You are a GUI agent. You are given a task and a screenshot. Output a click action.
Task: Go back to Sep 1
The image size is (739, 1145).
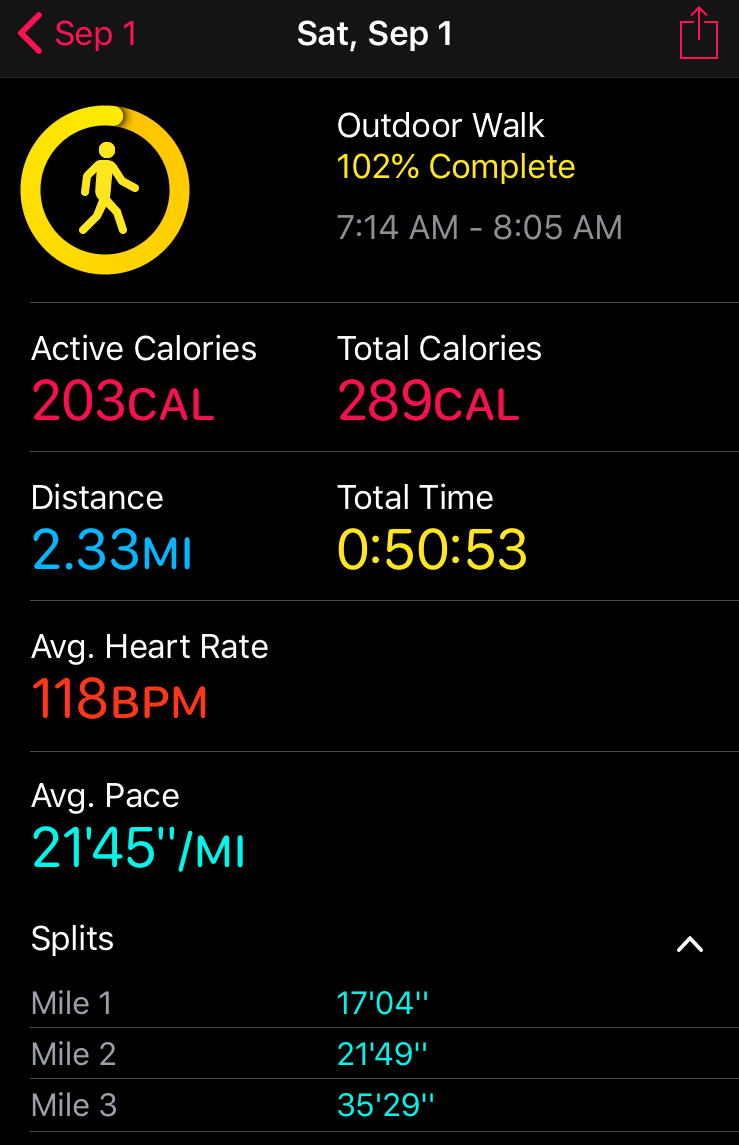click(x=76, y=35)
